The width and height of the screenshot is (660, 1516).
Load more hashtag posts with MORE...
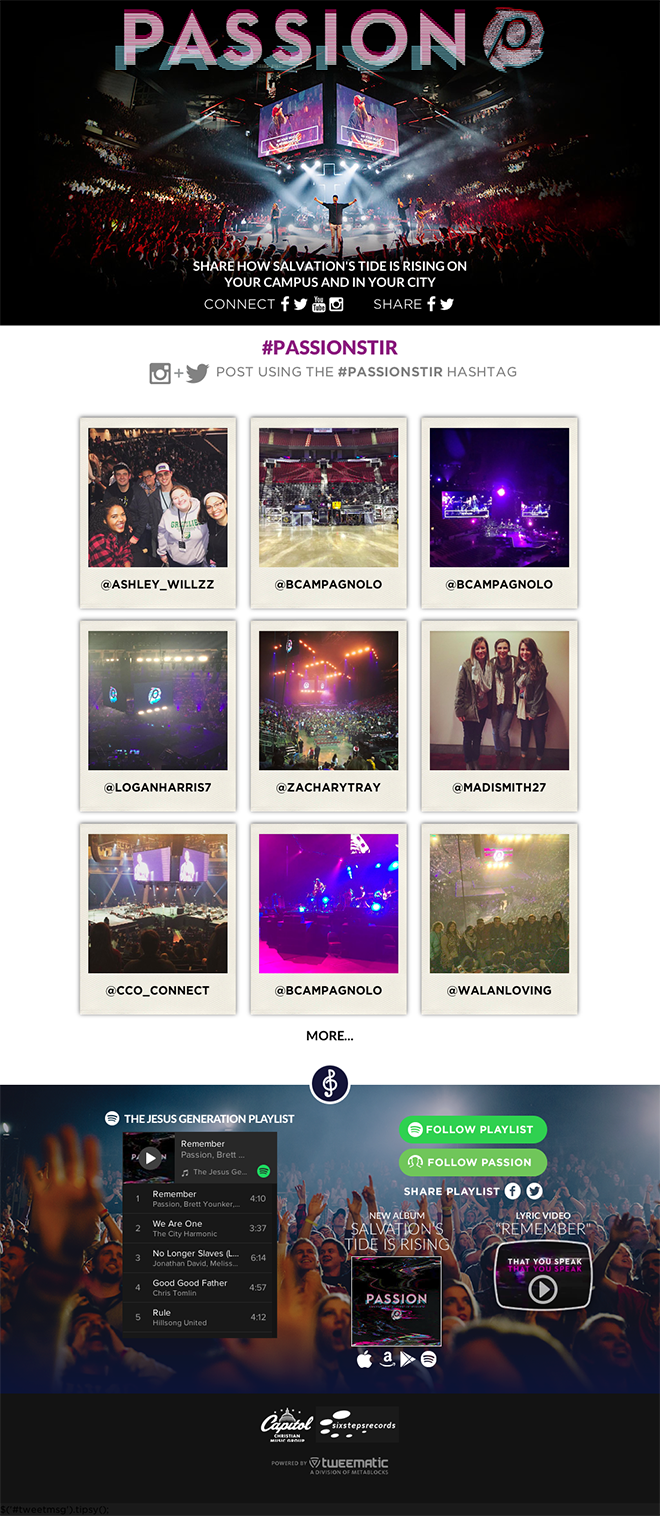tap(329, 1036)
